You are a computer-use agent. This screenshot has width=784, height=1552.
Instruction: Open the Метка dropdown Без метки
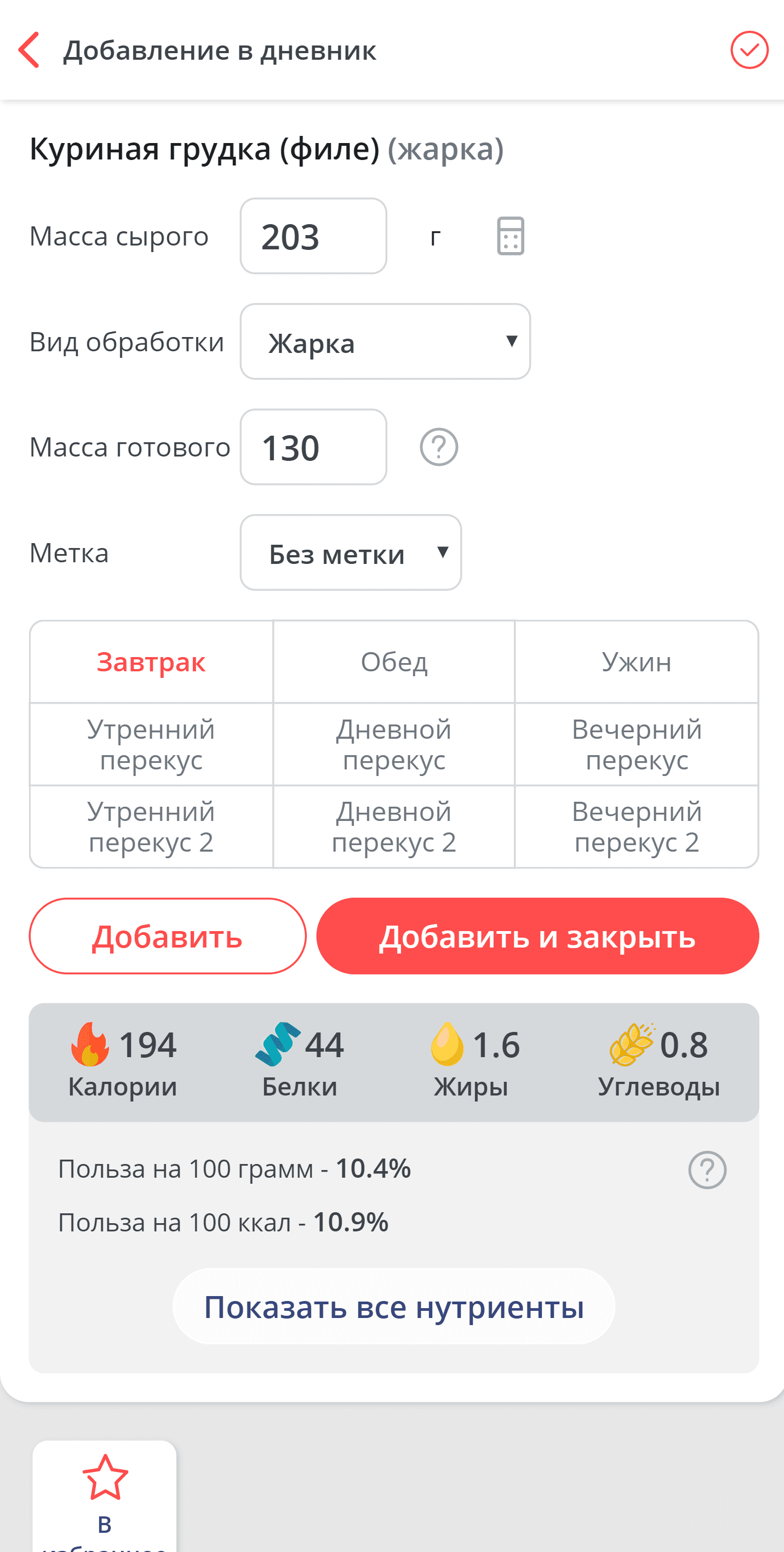click(351, 552)
